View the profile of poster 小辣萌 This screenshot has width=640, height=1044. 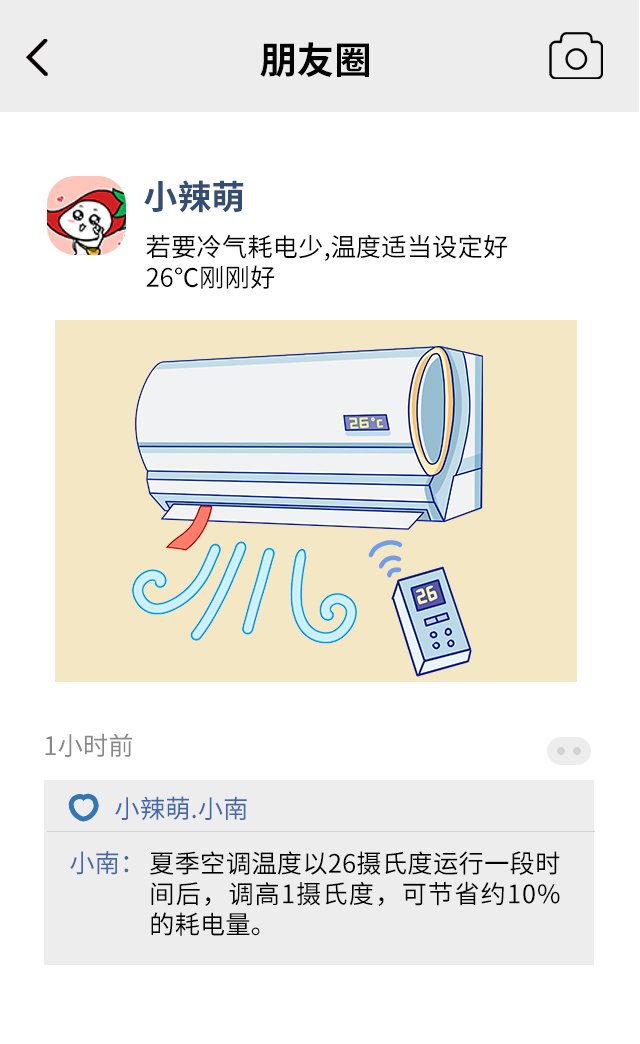194,197
